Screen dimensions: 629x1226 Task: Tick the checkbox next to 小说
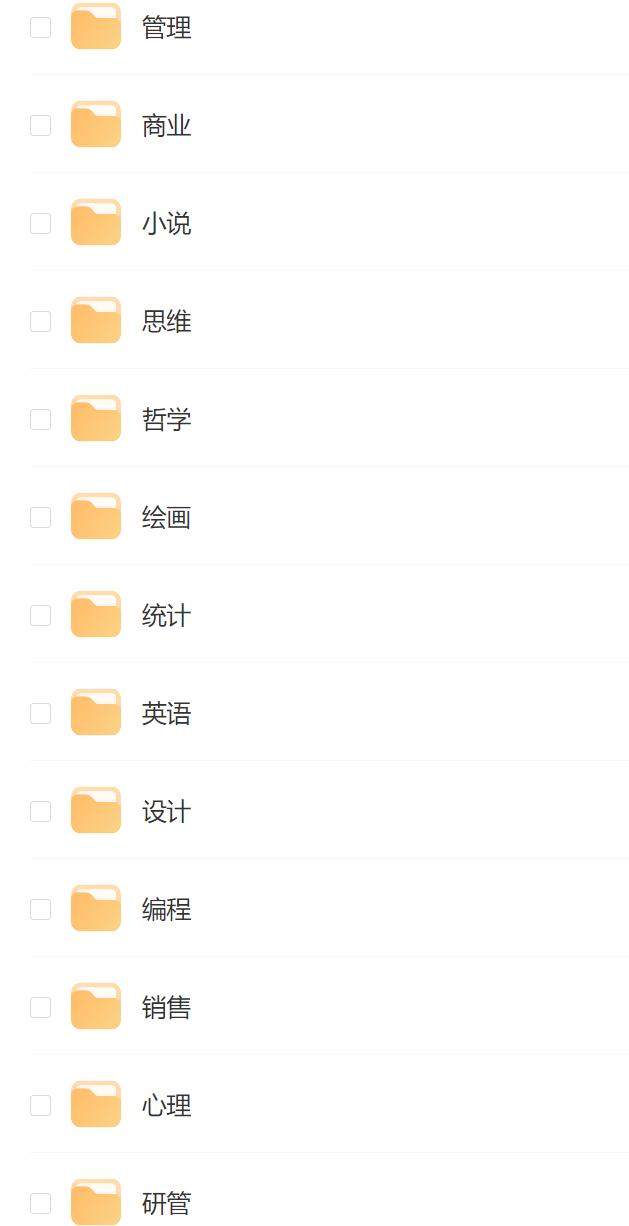click(x=40, y=224)
